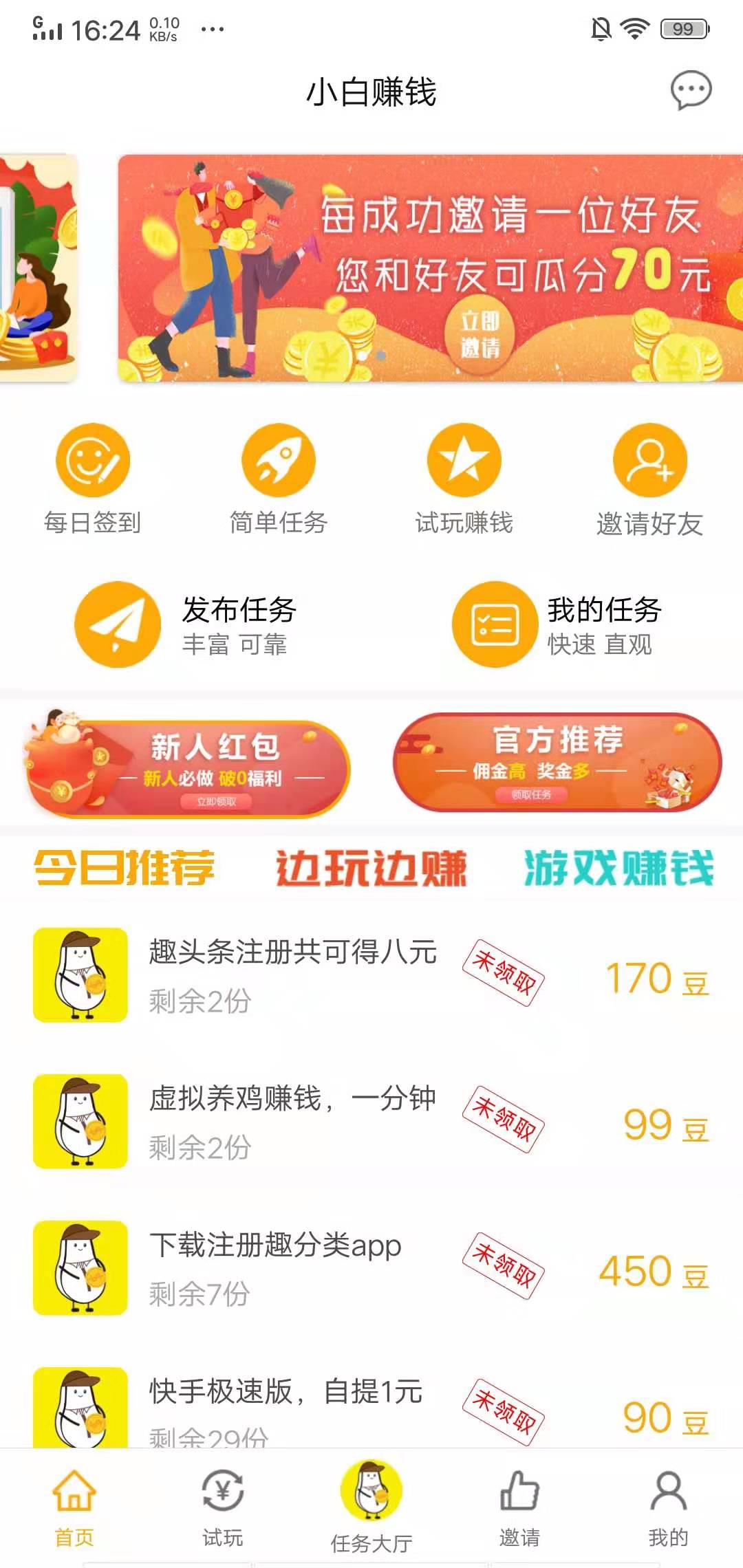Open messages via the chat bubble icon
Image resolution: width=743 pixels, height=1568 pixels.
691,89
